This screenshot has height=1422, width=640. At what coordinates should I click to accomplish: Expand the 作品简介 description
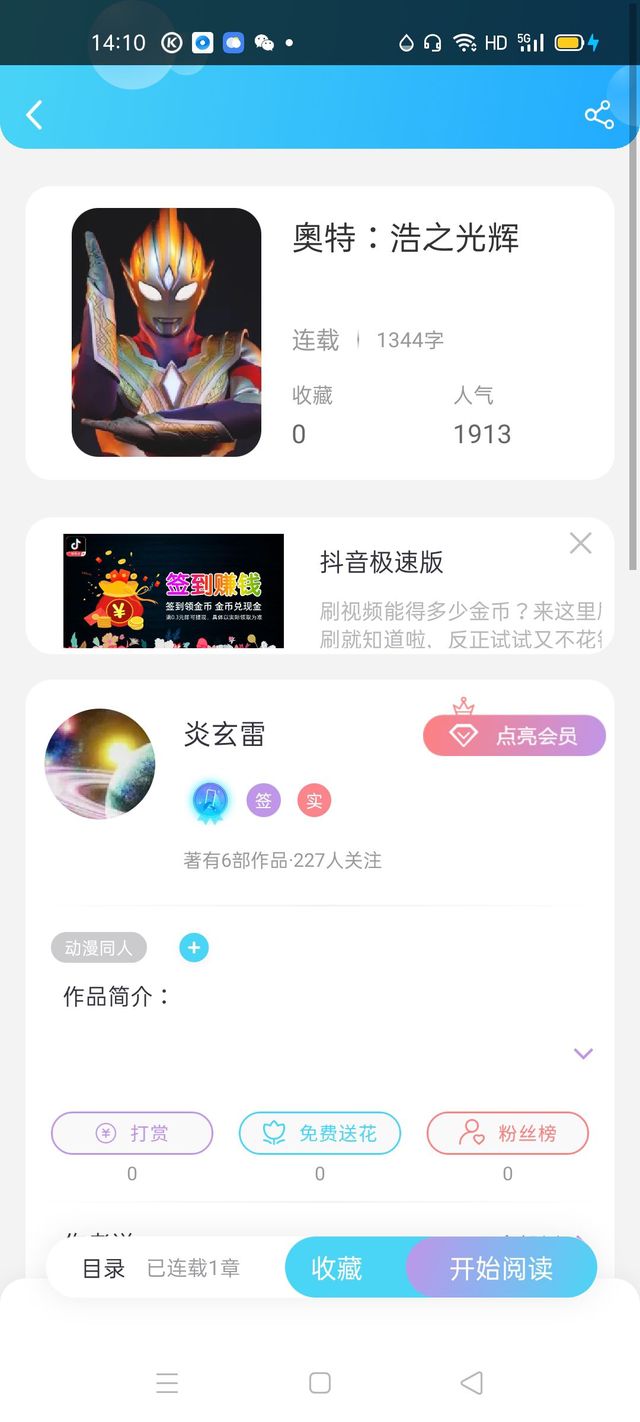[583, 1053]
